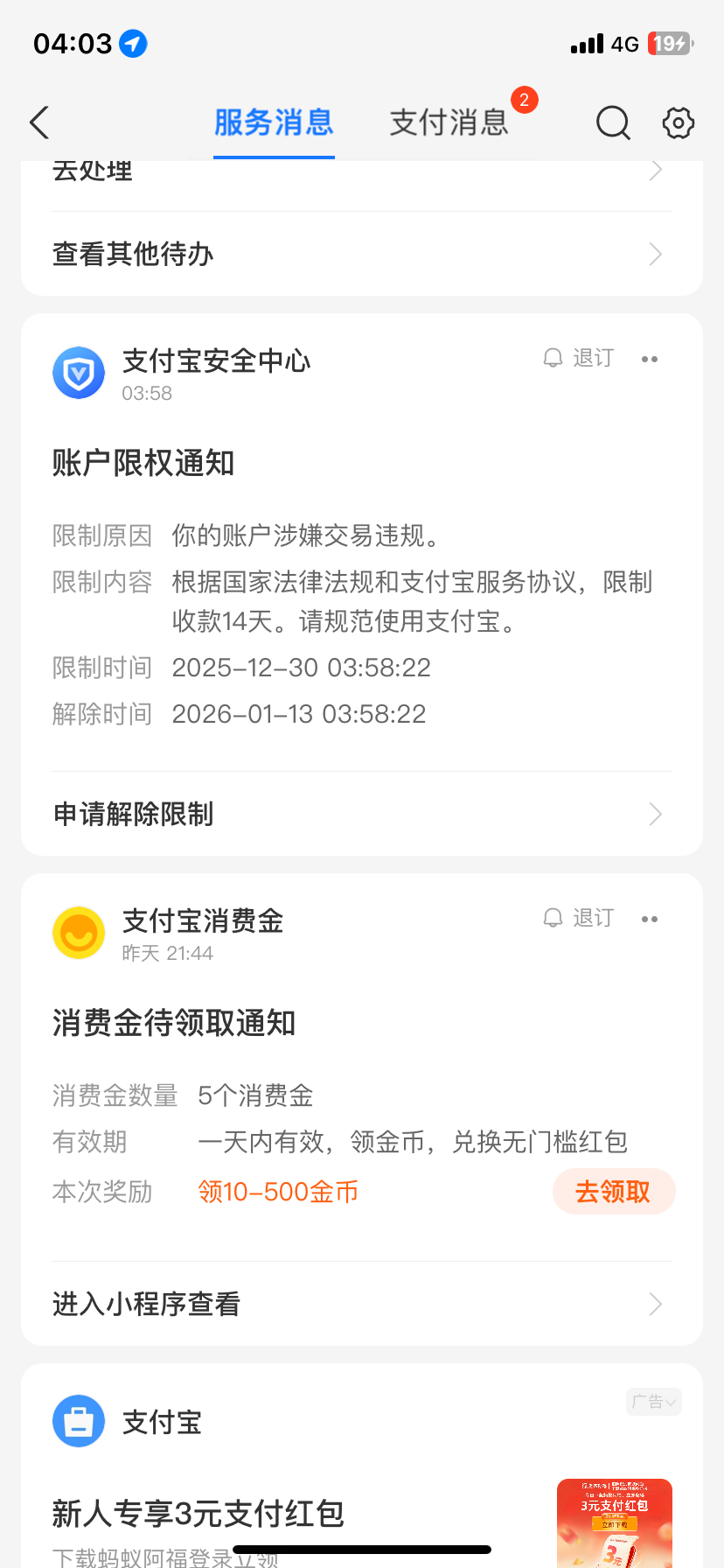The image size is (724, 1568).
Task: Open more options for 消费金 message
Action: click(x=650, y=919)
